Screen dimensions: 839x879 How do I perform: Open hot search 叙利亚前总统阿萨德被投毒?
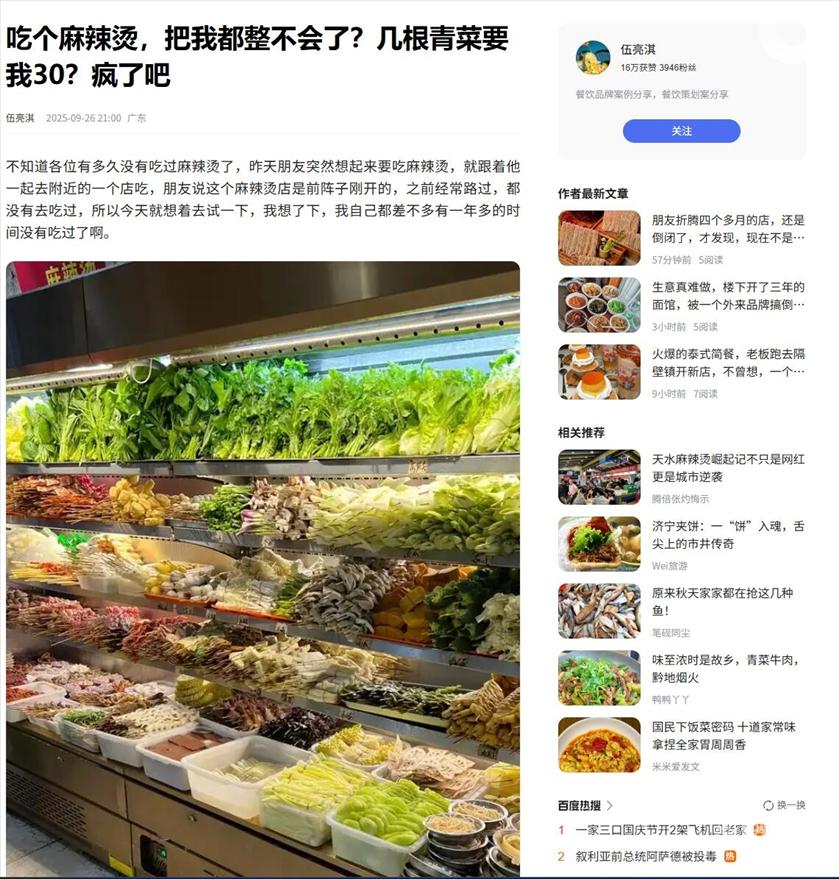pos(645,856)
